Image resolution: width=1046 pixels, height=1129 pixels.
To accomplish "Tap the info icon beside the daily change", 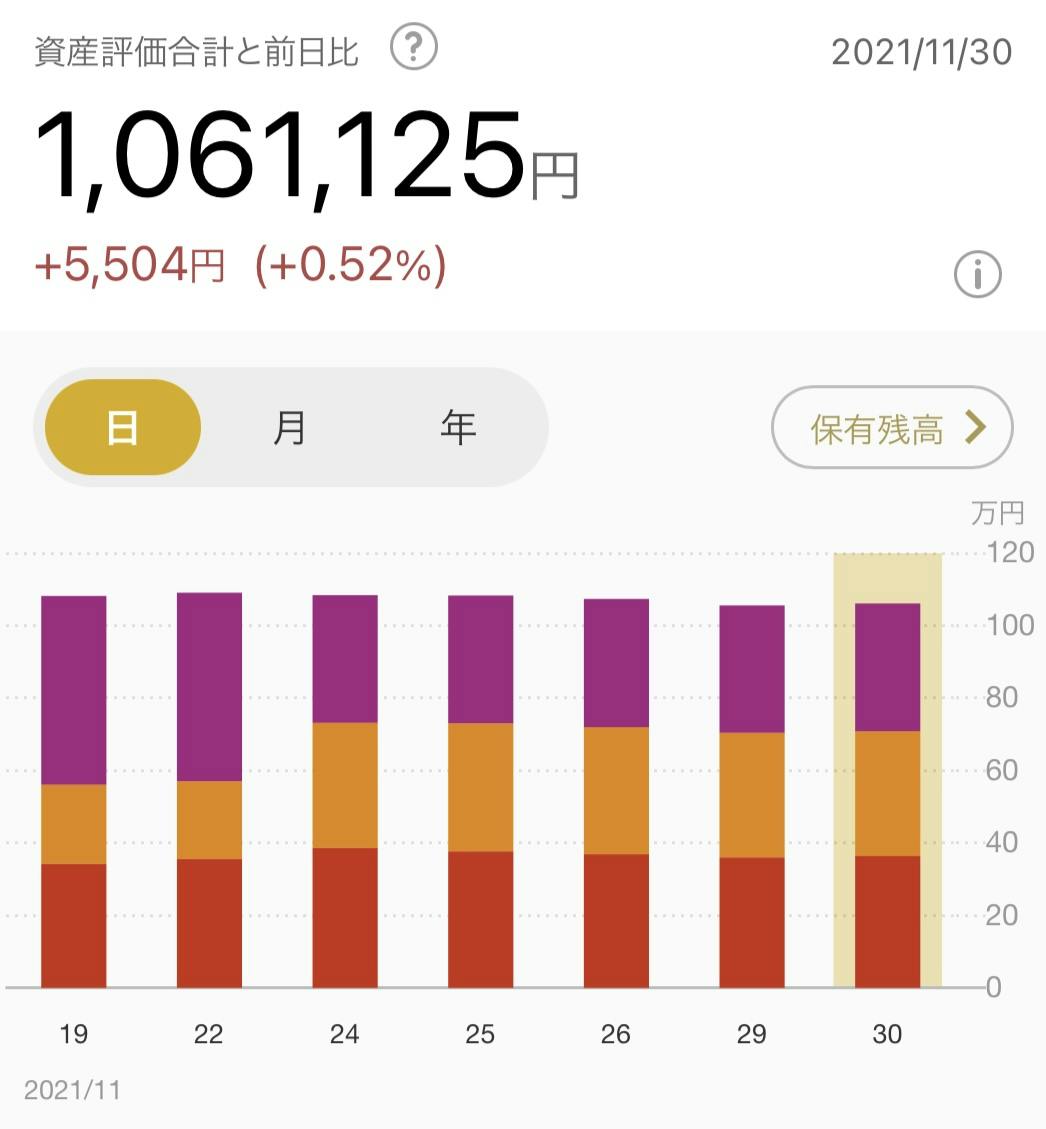I will 977,275.
